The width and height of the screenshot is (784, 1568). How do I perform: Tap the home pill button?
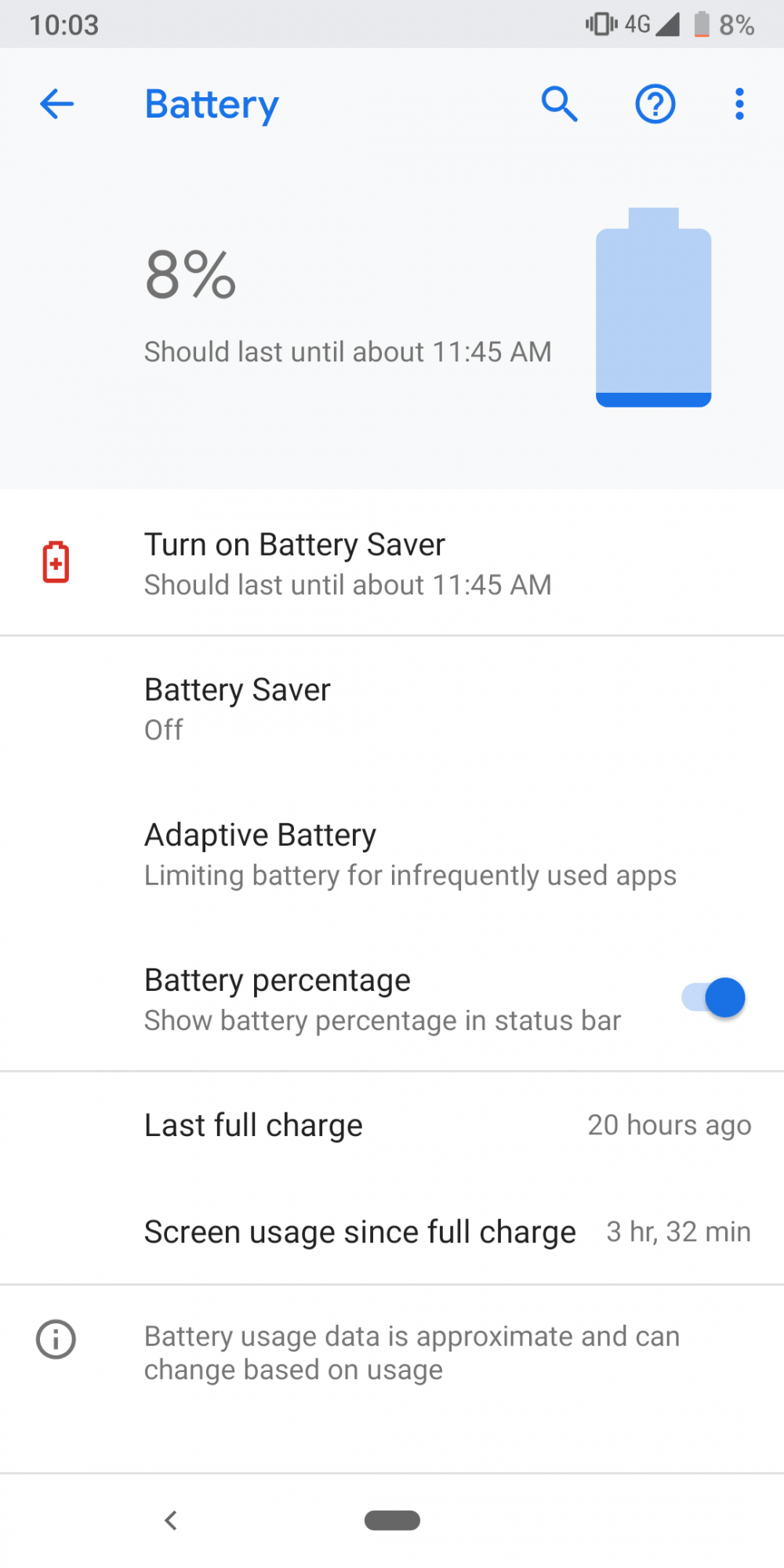[x=392, y=1520]
